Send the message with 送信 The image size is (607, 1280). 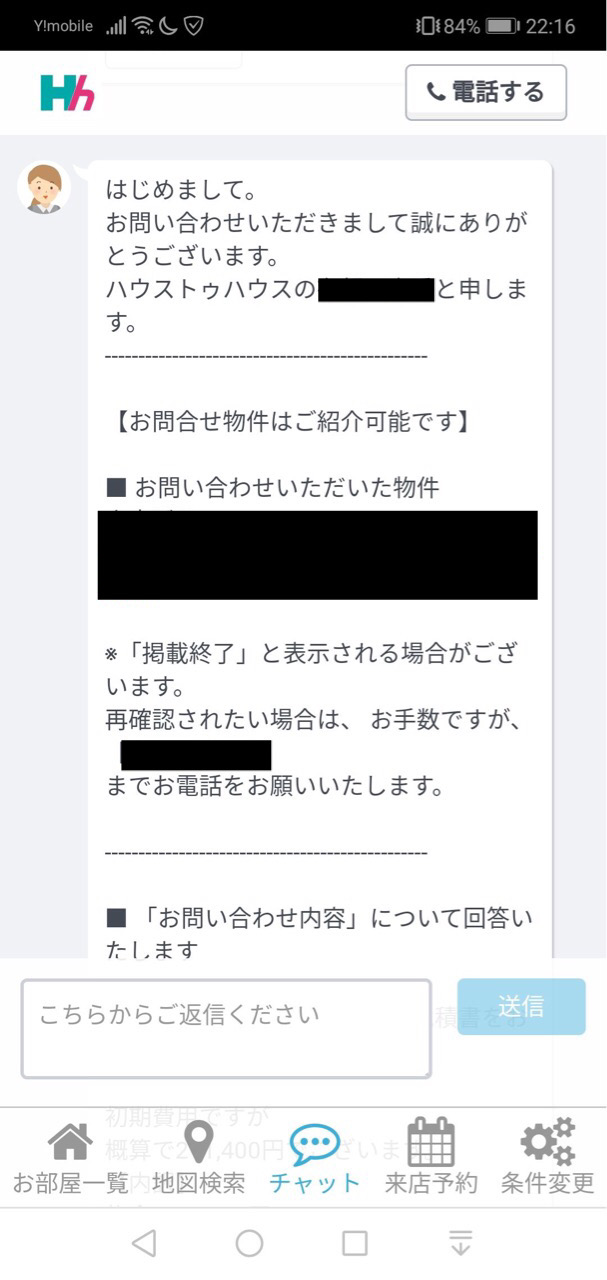coord(521,1006)
